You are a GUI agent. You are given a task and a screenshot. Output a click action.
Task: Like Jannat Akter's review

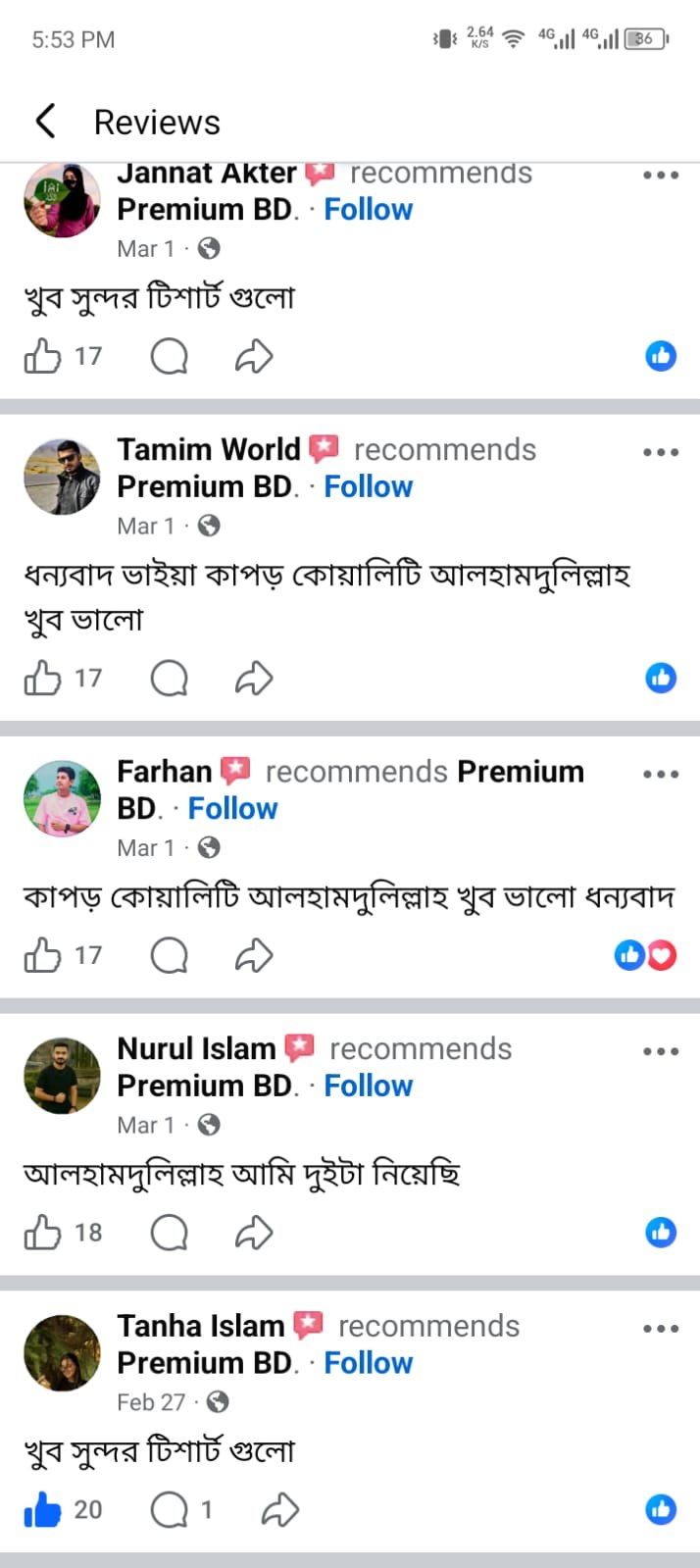(x=43, y=356)
